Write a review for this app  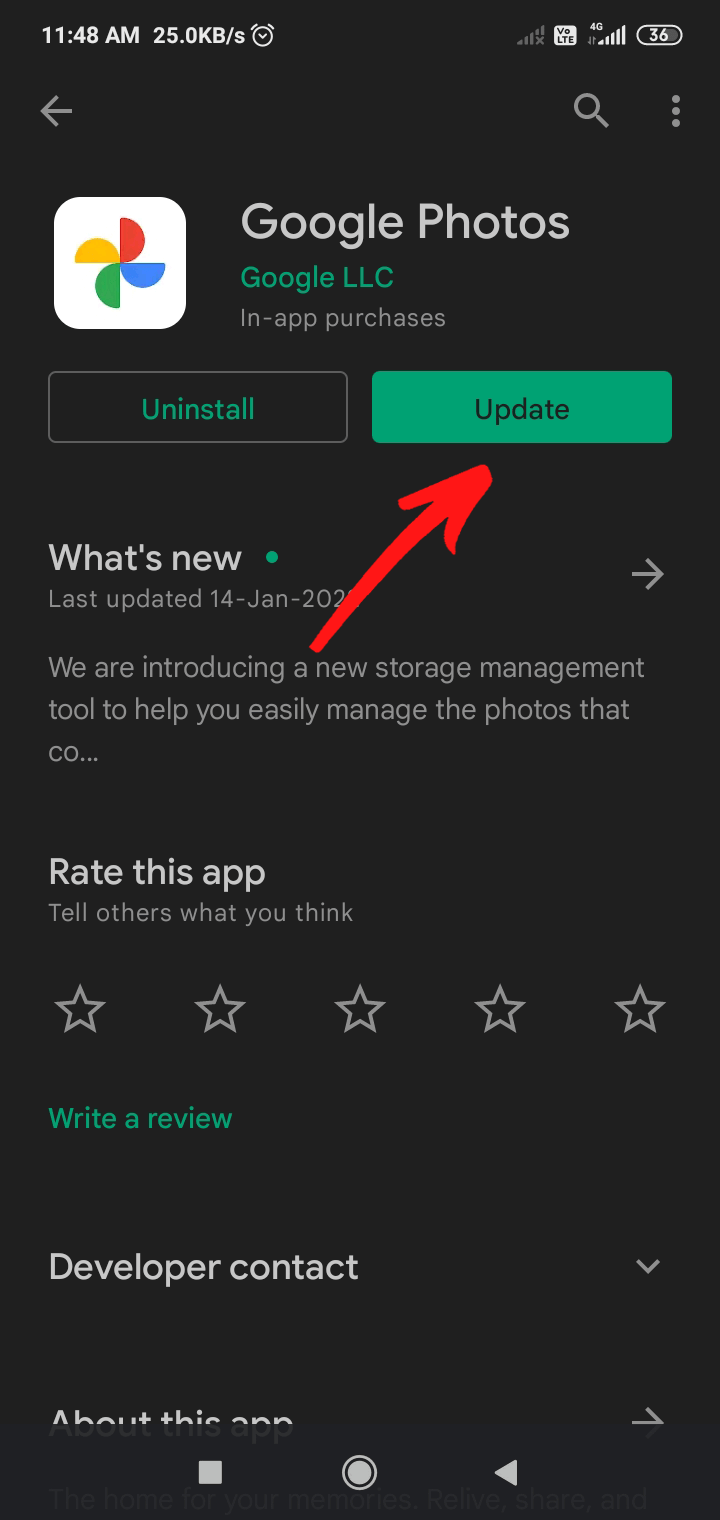(x=140, y=1118)
